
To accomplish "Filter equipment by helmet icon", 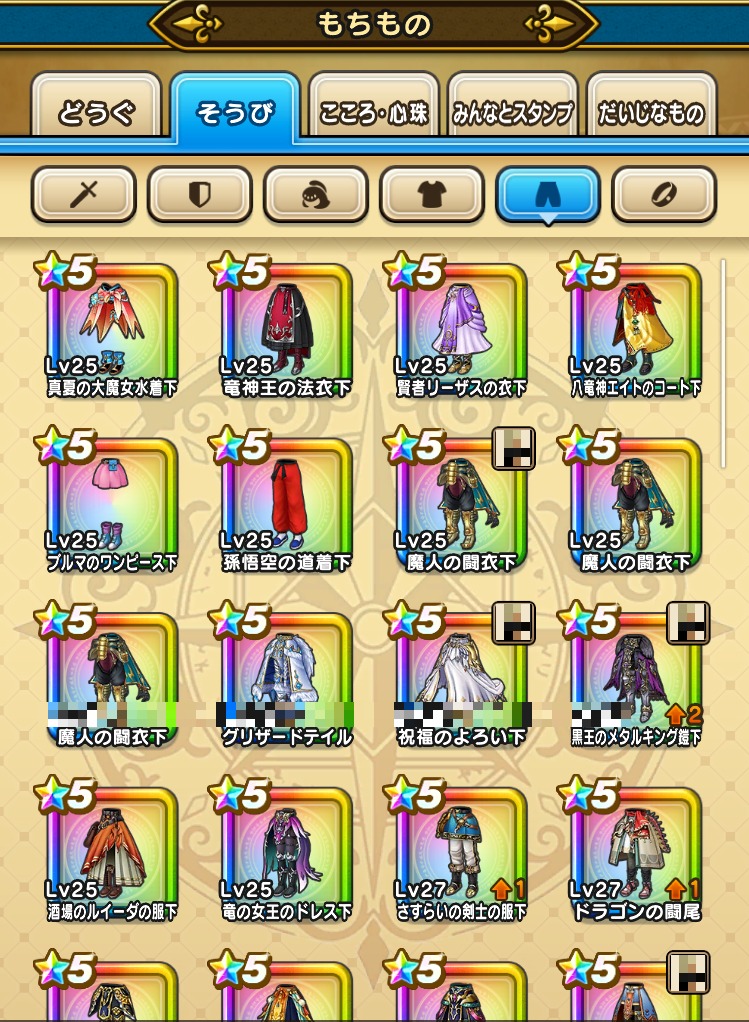I will [x=315, y=194].
